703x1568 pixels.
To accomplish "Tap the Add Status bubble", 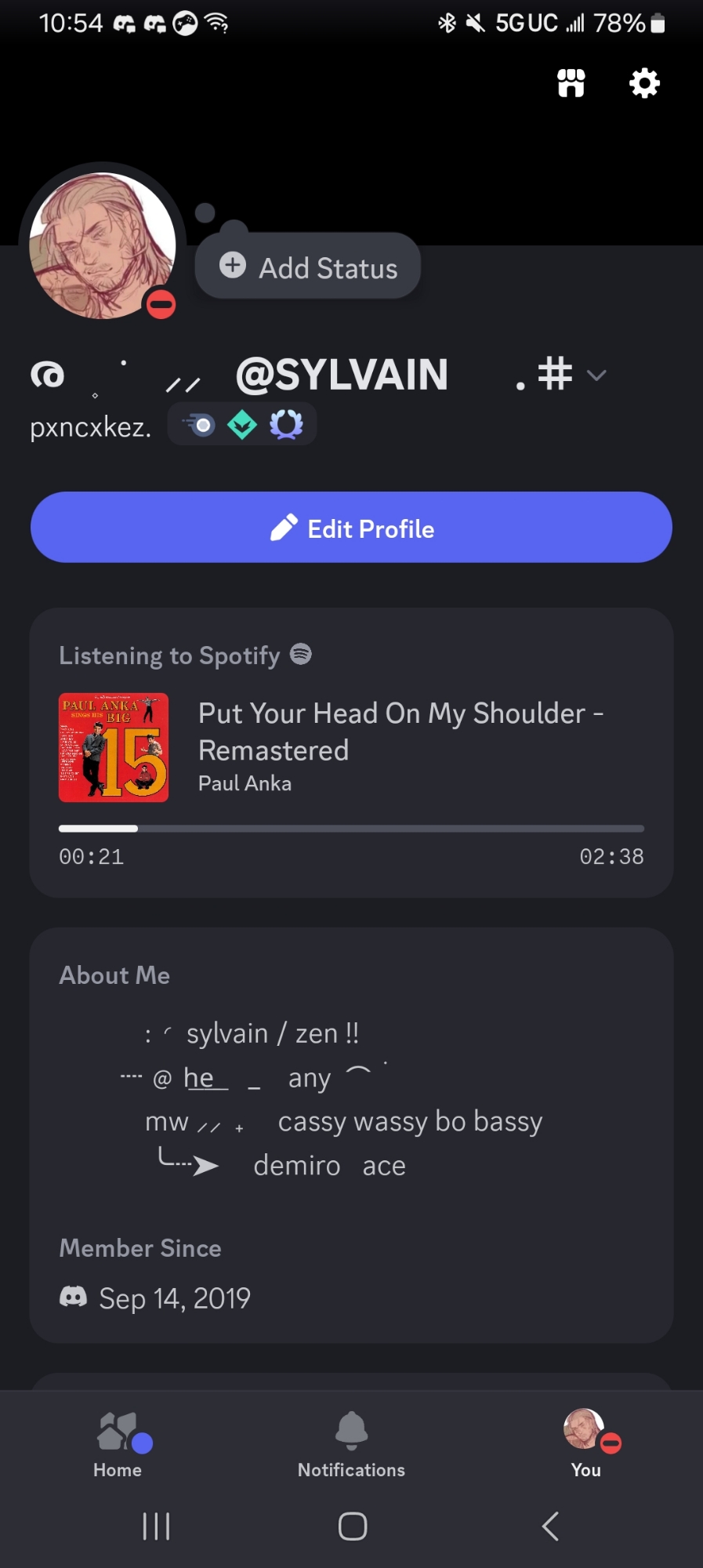I will [308, 267].
